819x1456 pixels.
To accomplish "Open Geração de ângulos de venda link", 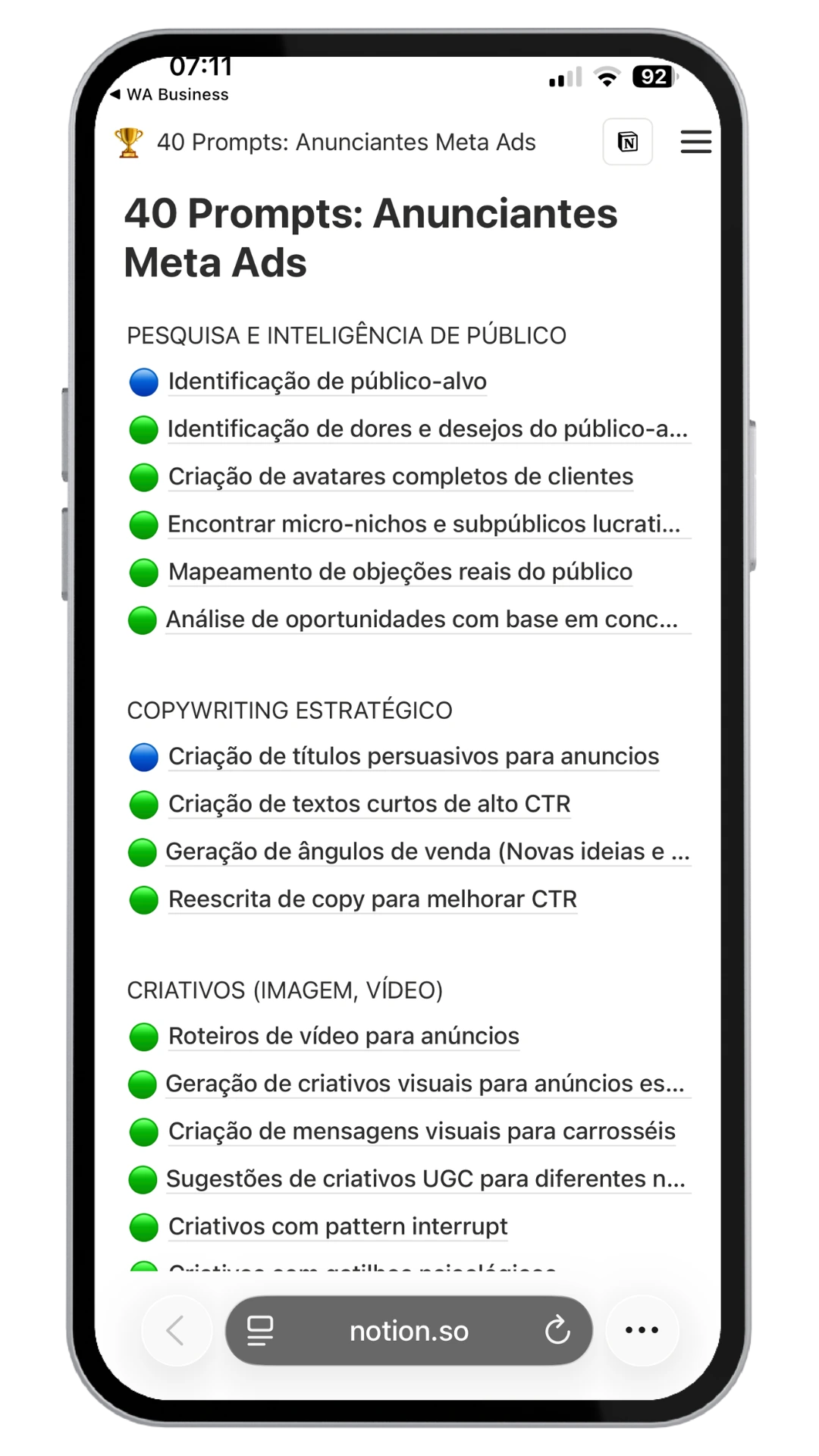I will coord(427,852).
